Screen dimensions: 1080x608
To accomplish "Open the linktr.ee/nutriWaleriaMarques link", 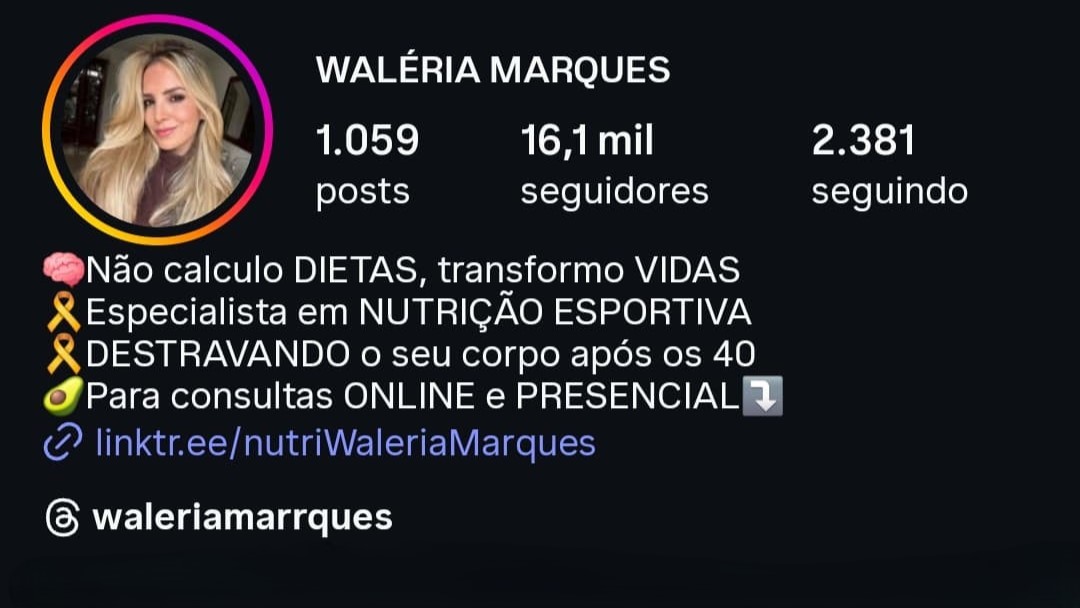I will (x=344, y=442).
